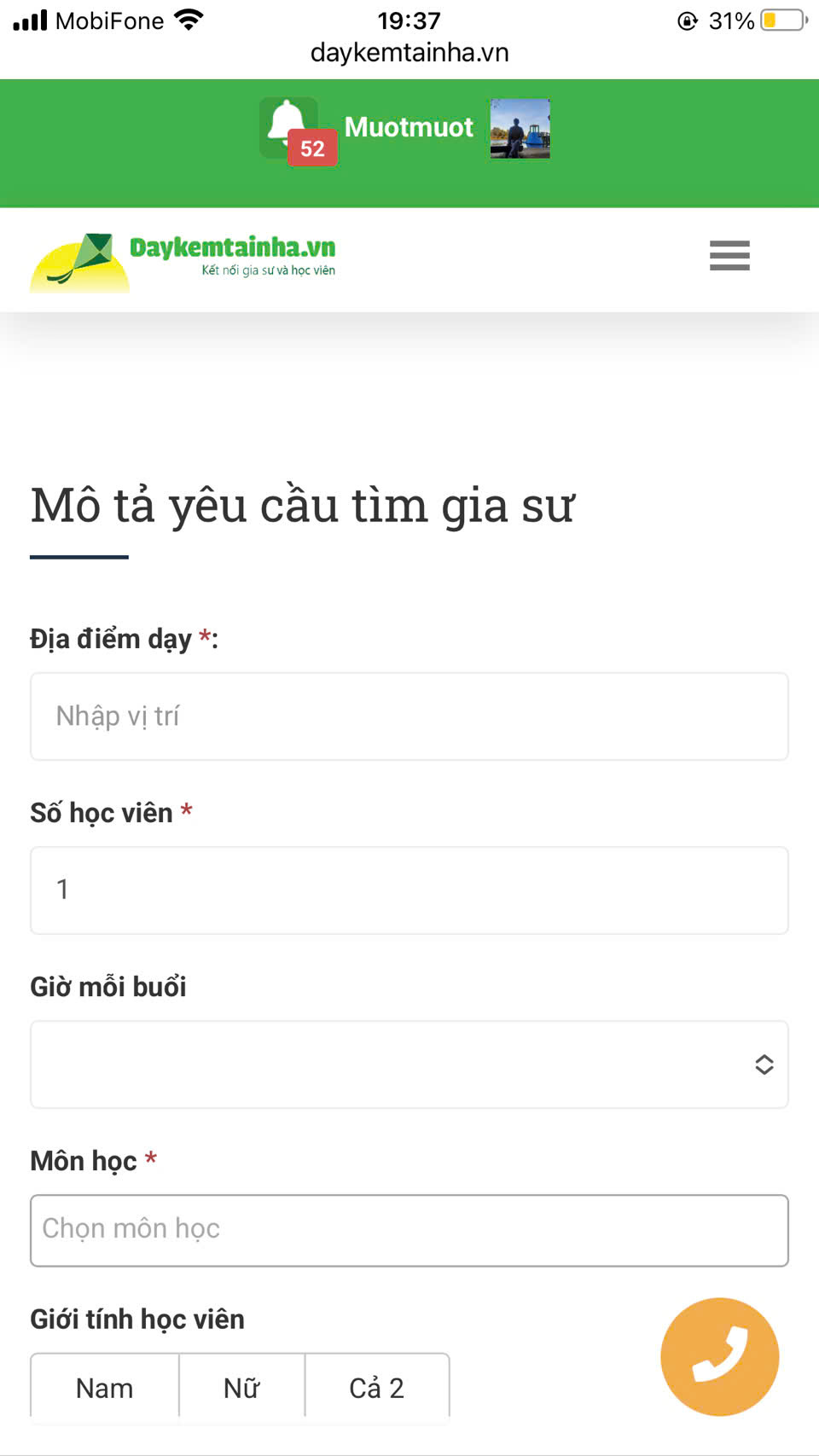This screenshot has height=1456, width=819.
Task: Select Nam as student gender
Action: point(105,1388)
